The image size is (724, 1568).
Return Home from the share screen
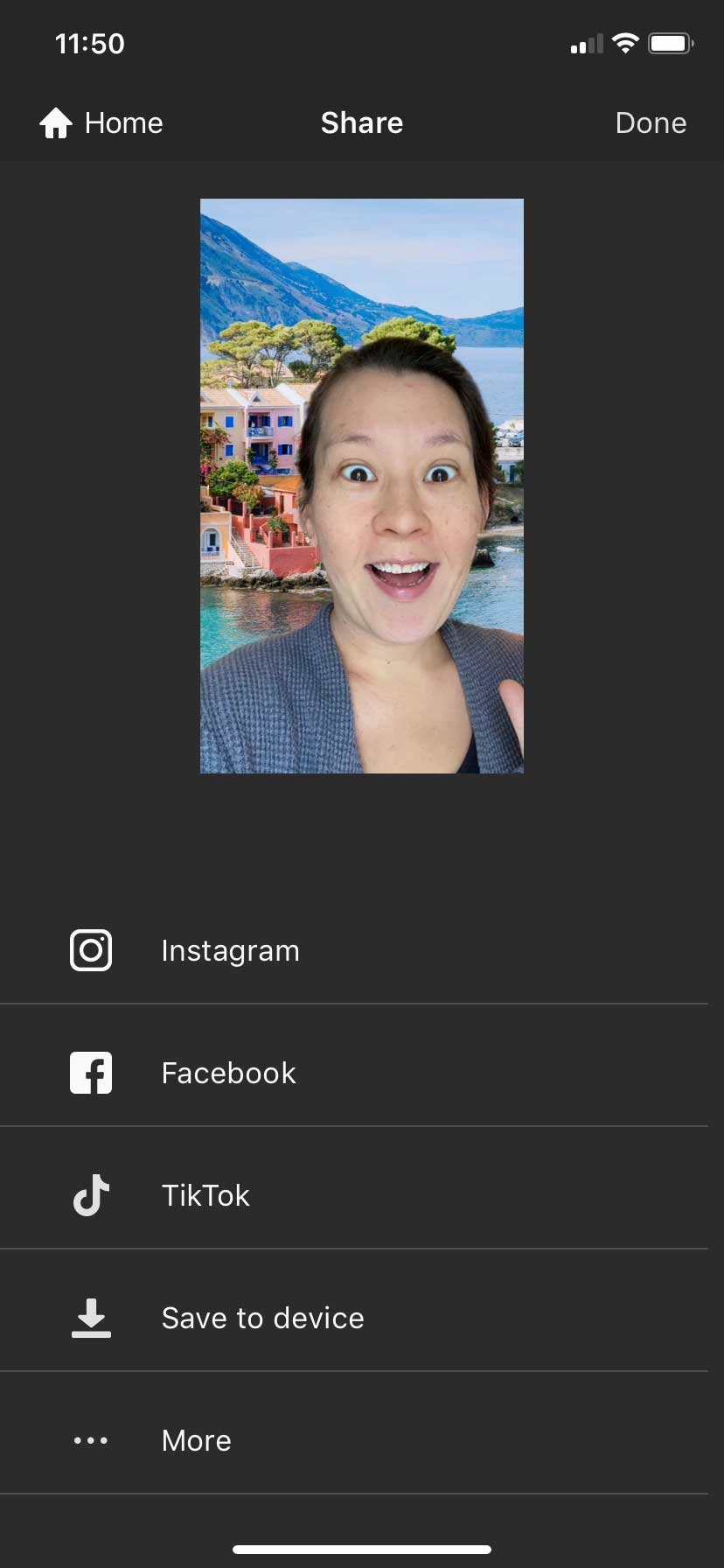tap(101, 122)
